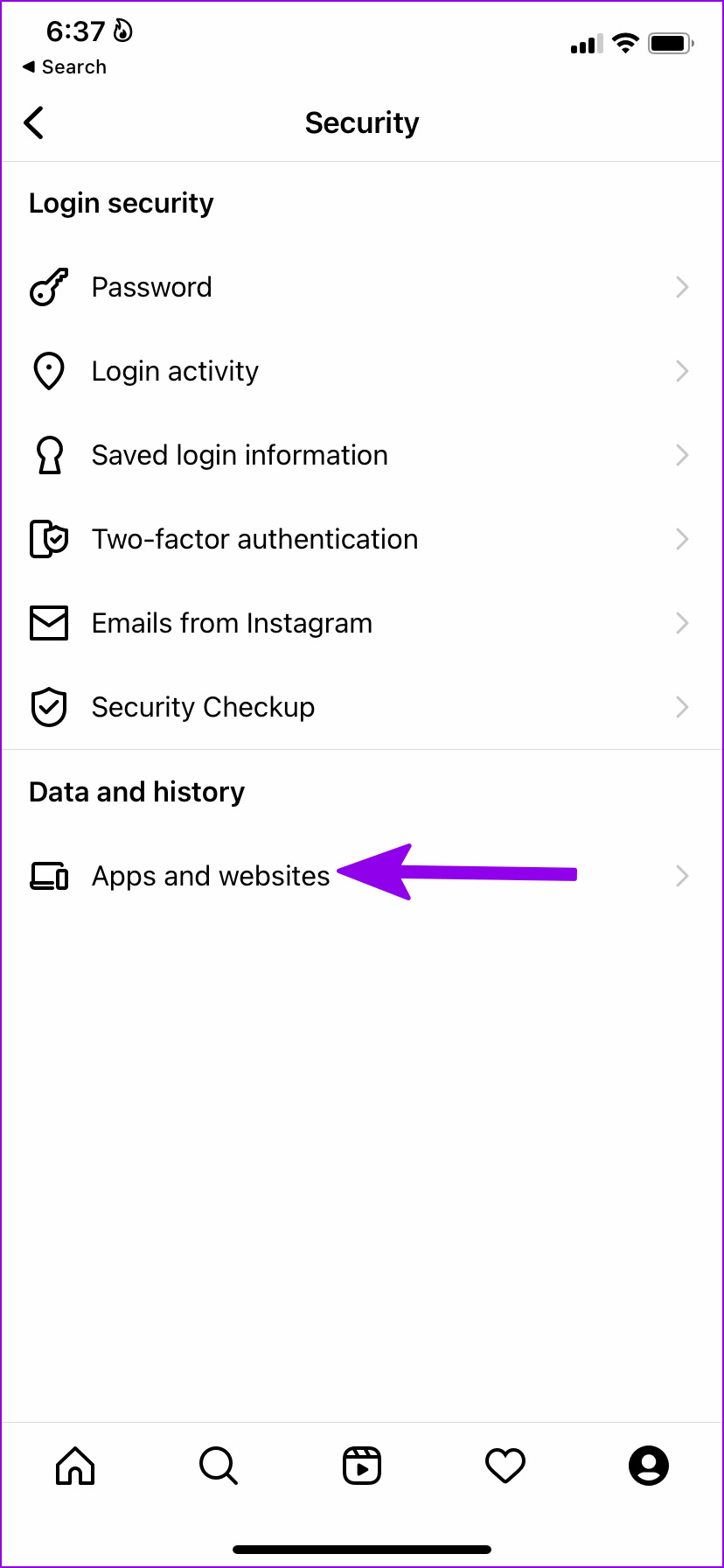Go to the Profile tab
Viewport: 724px width, 1568px height.
(649, 1466)
